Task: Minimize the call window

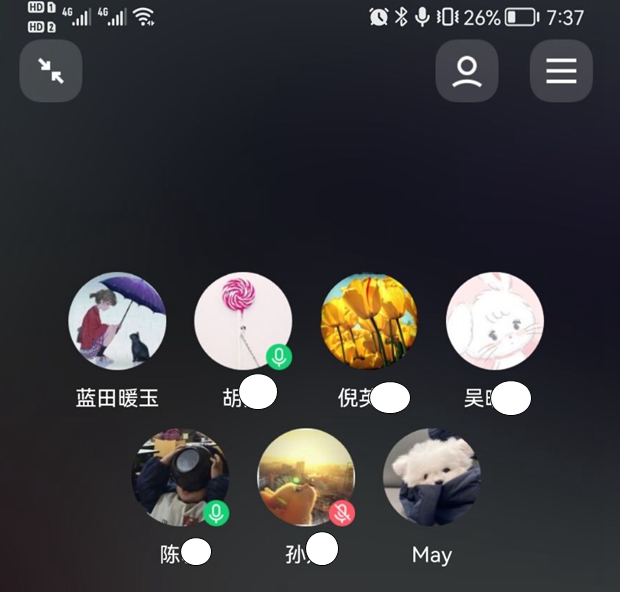Action: pyautogui.click(x=51, y=70)
